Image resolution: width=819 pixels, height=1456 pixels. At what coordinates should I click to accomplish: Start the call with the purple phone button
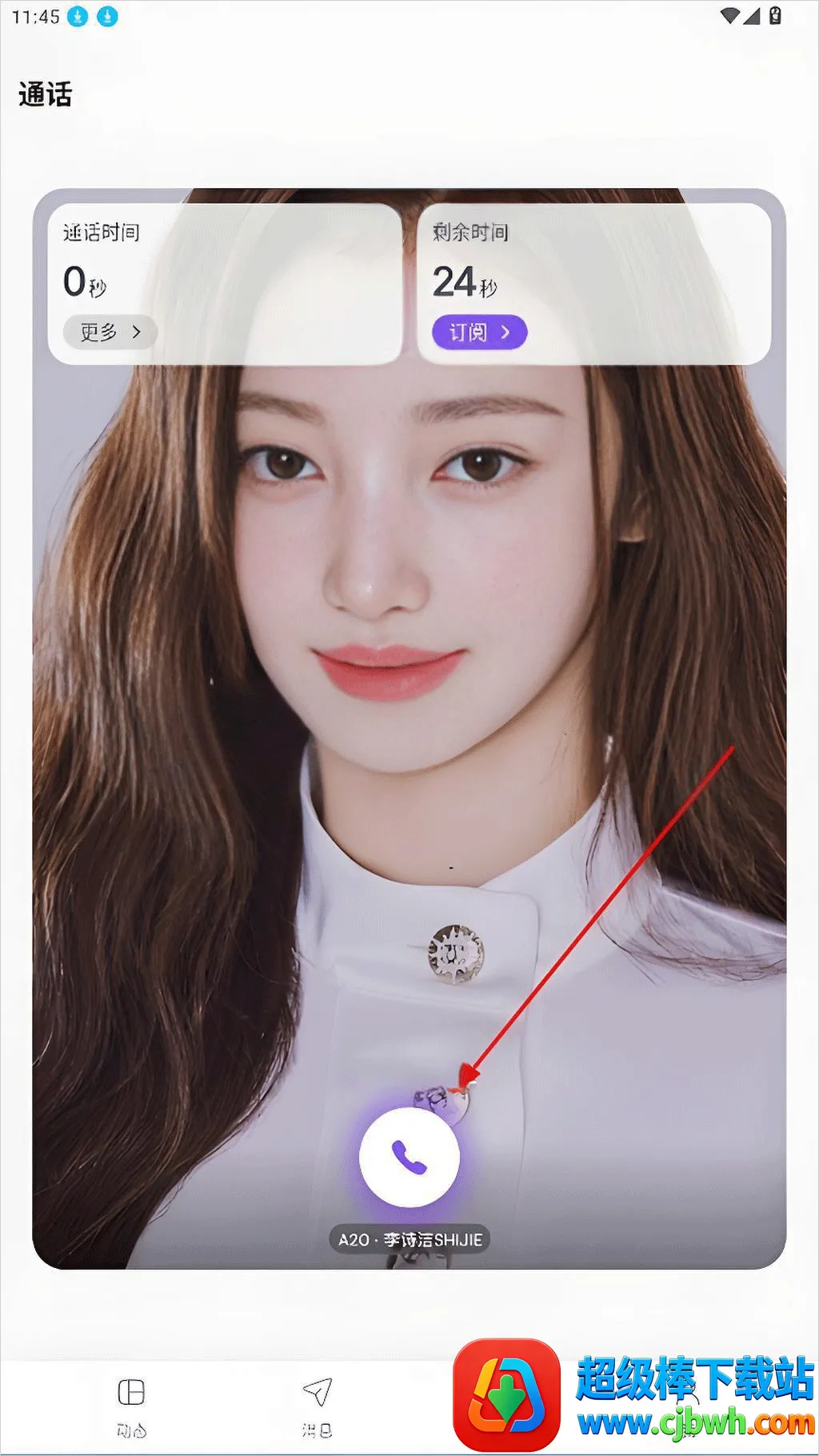click(x=409, y=1157)
